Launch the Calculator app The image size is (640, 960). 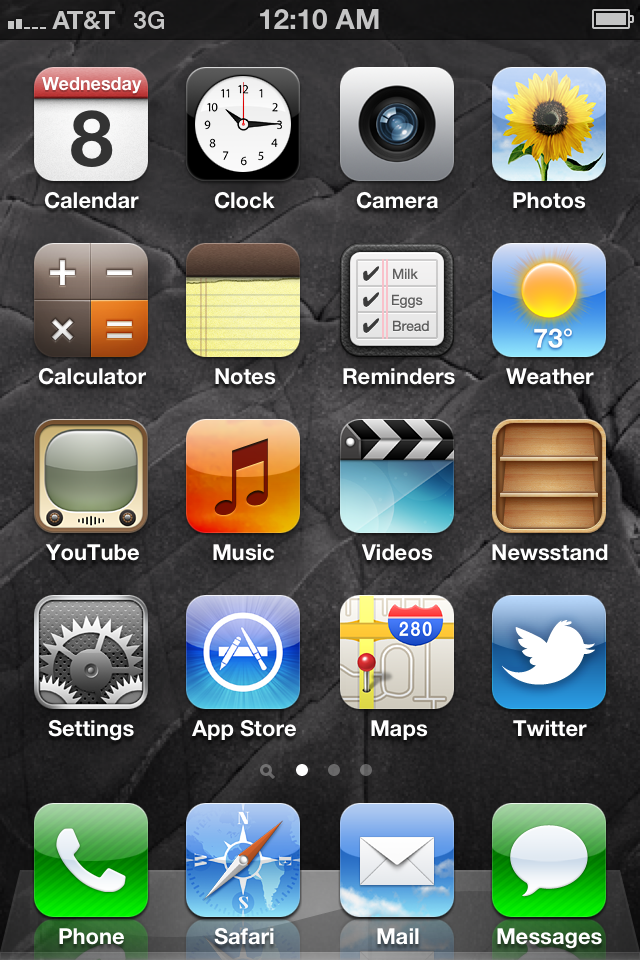tap(91, 300)
